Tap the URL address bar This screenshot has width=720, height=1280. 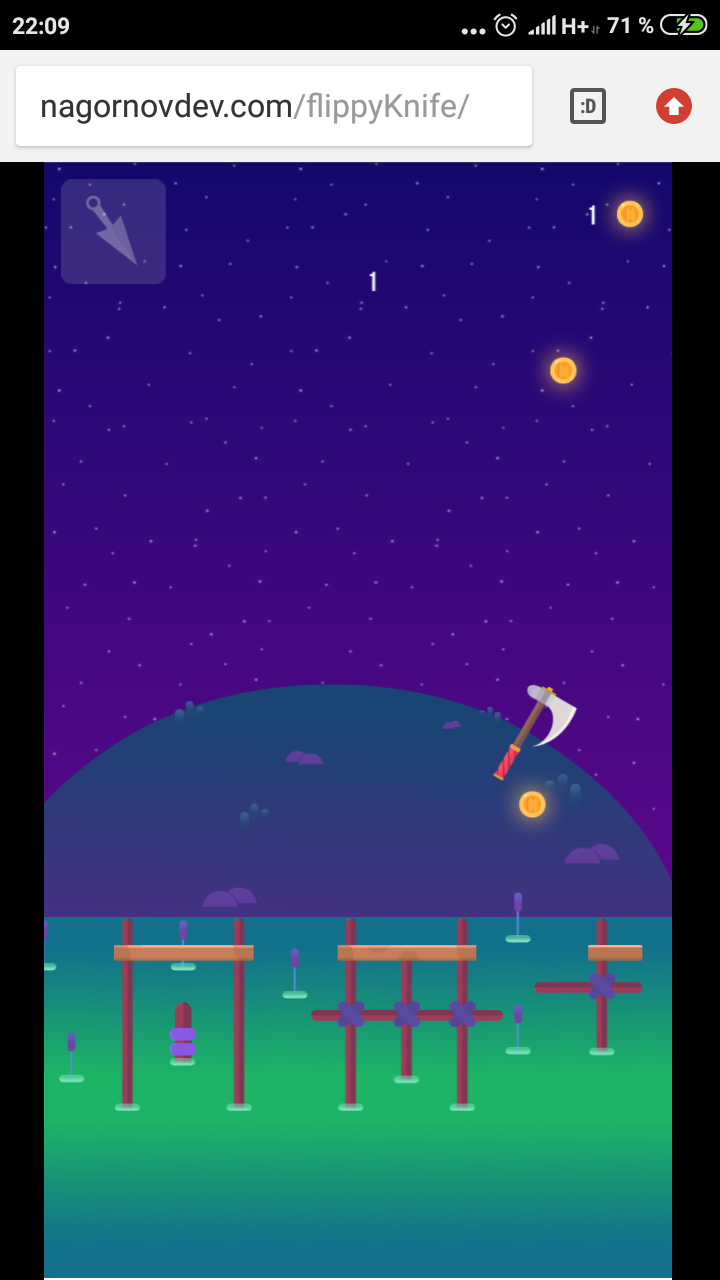[x=274, y=106]
